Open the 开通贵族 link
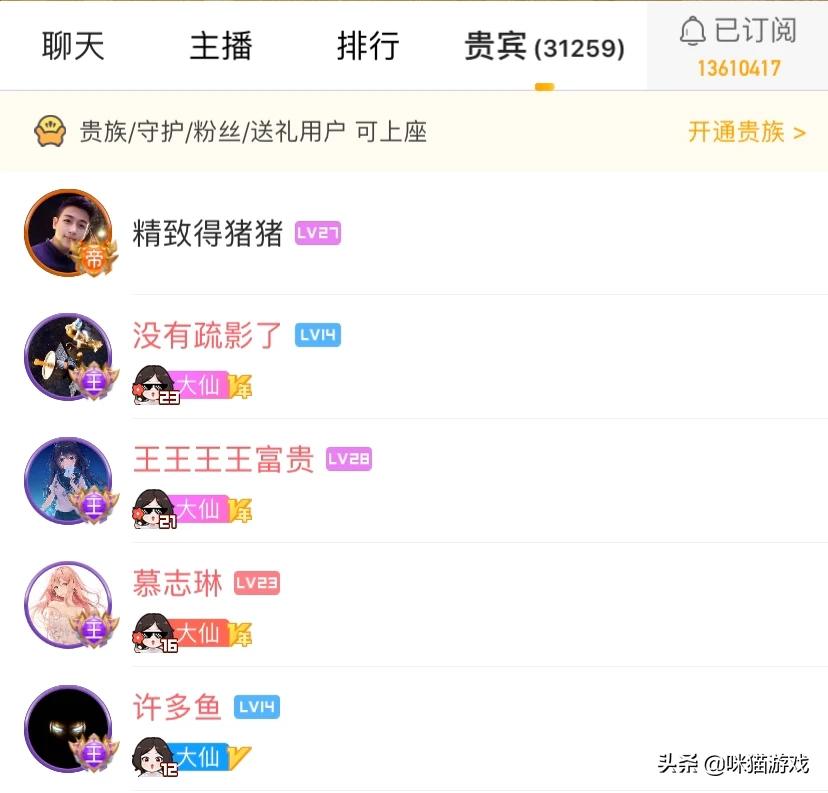The height and width of the screenshot is (793, 828). pyautogui.click(x=746, y=132)
